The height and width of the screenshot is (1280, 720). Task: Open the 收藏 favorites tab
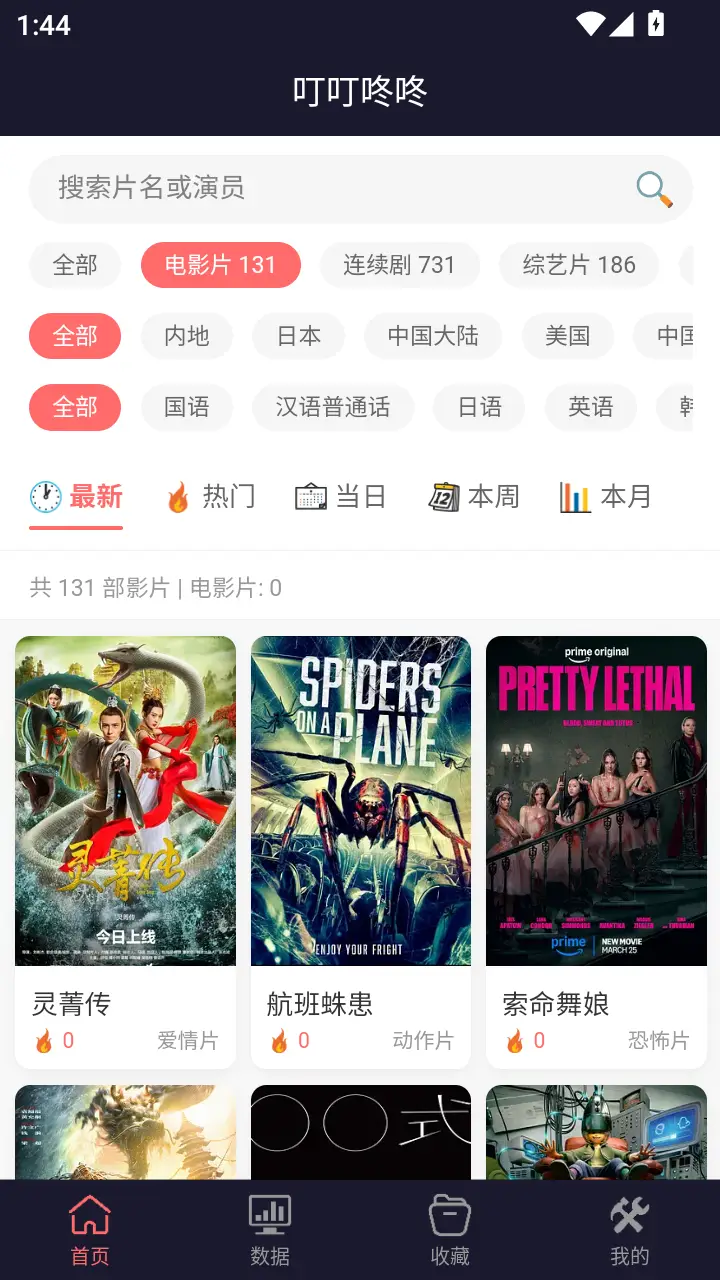[450, 1230]
